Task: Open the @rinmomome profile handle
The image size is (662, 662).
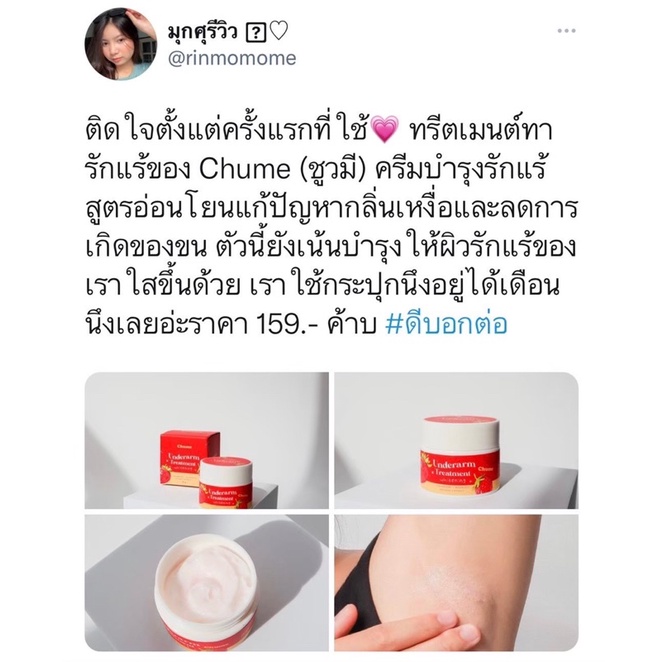Action: (x=232, y=59)
